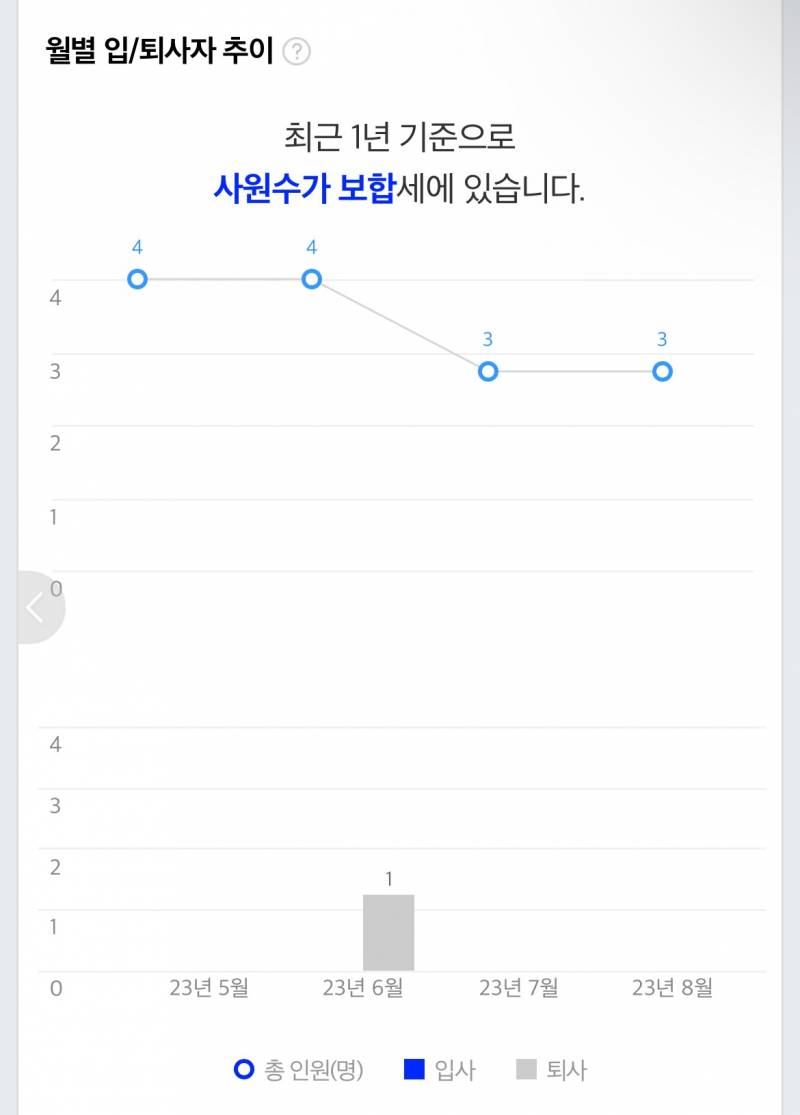
Task: Select the first data point showing 4
Action: [x=137, y=278]
